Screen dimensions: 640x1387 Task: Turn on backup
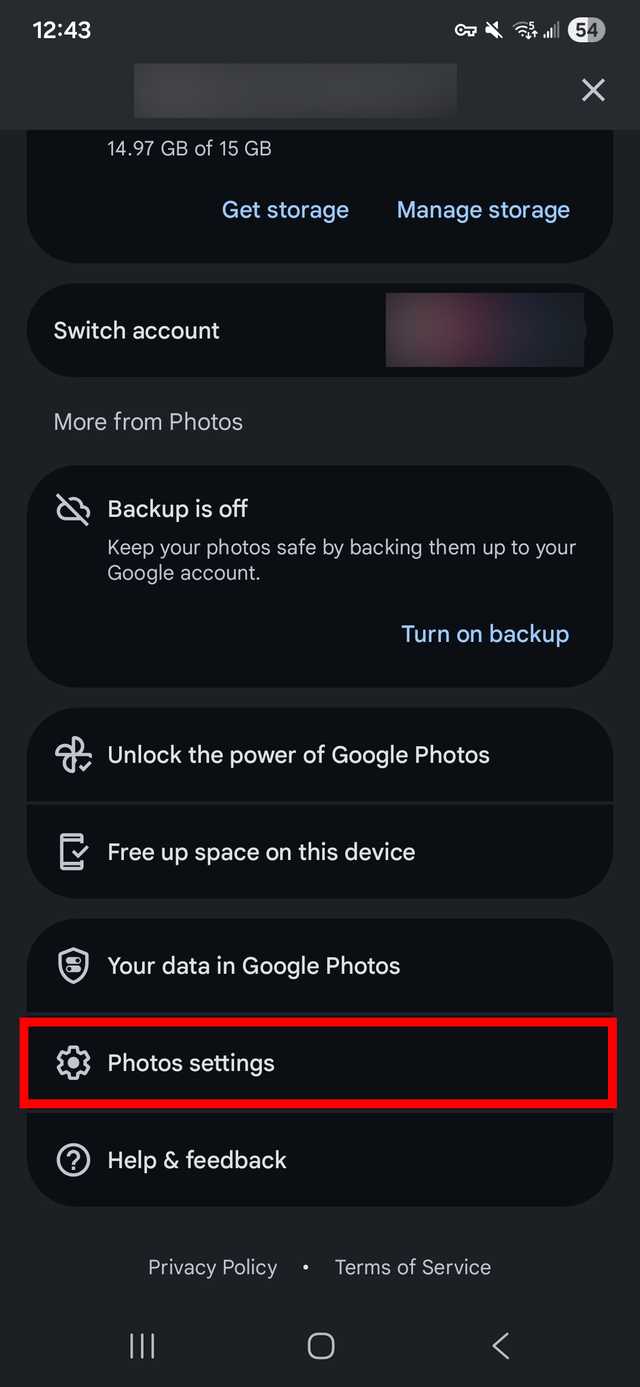tap(485, 634)
